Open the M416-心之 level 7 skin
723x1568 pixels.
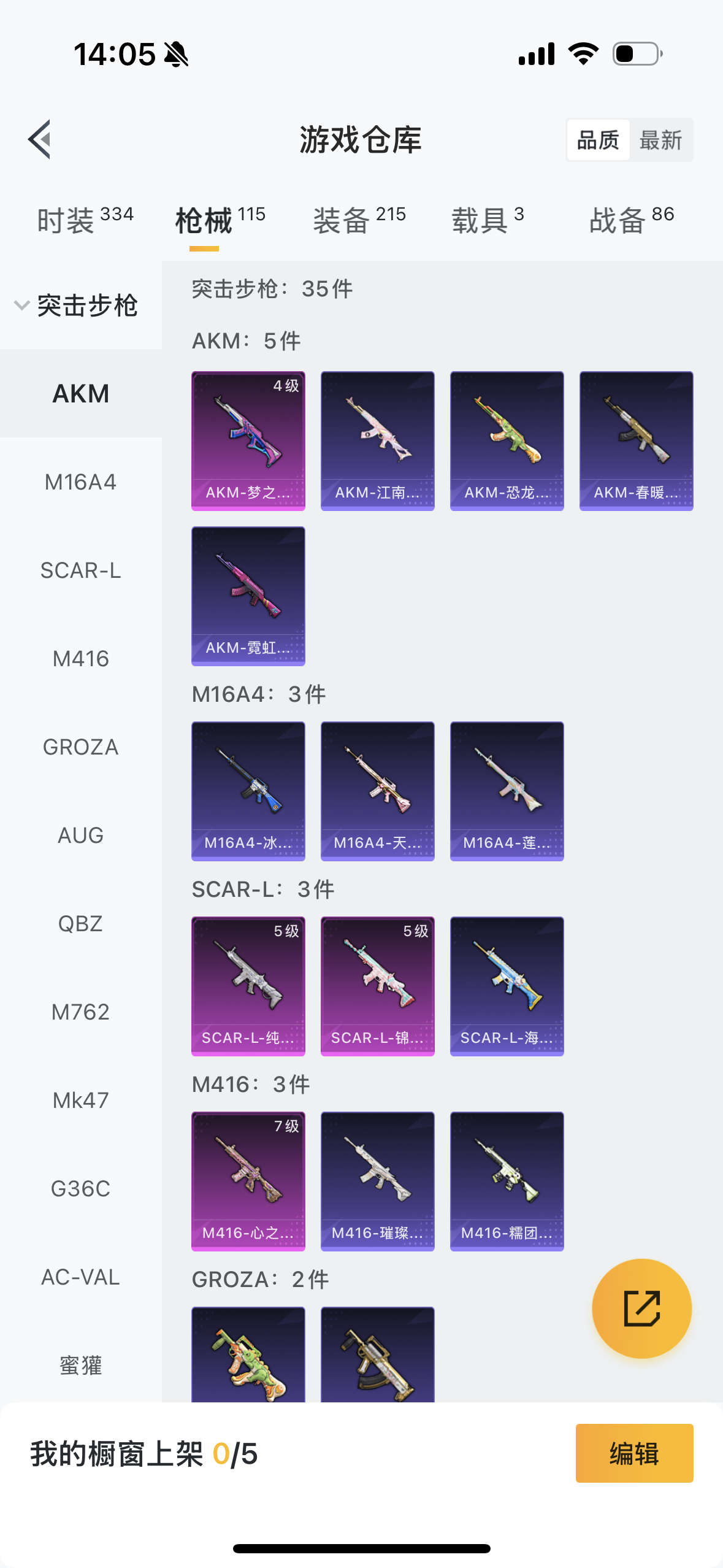coord(248,1182)
